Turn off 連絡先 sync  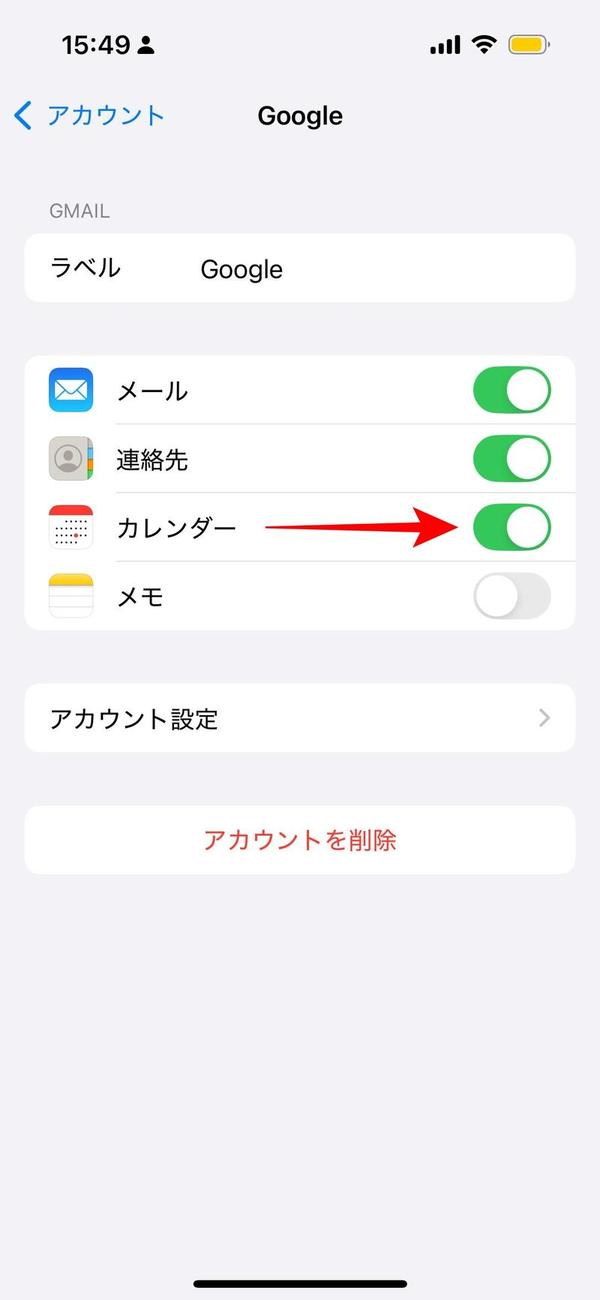[x=512, y=459]
